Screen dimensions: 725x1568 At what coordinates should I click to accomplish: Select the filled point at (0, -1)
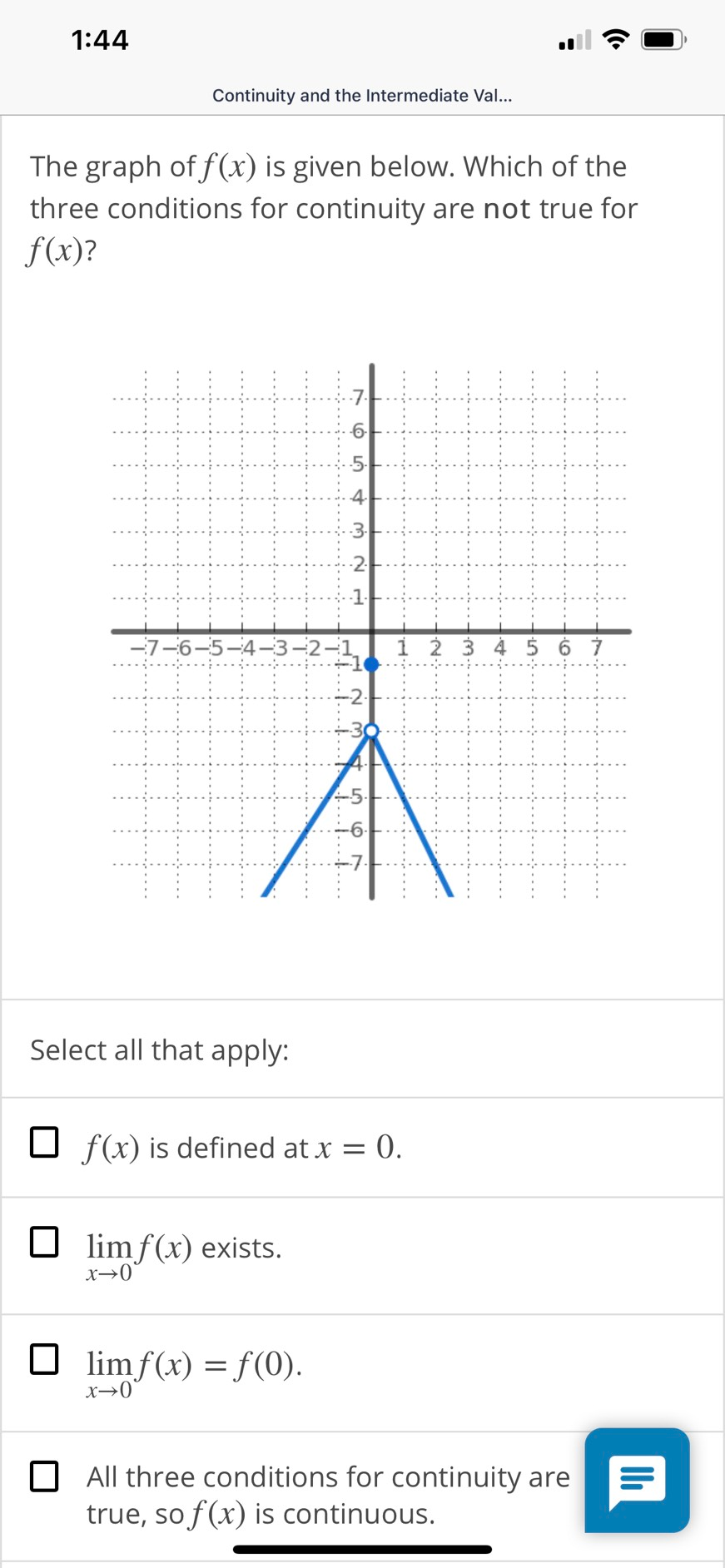coord(371,663)
